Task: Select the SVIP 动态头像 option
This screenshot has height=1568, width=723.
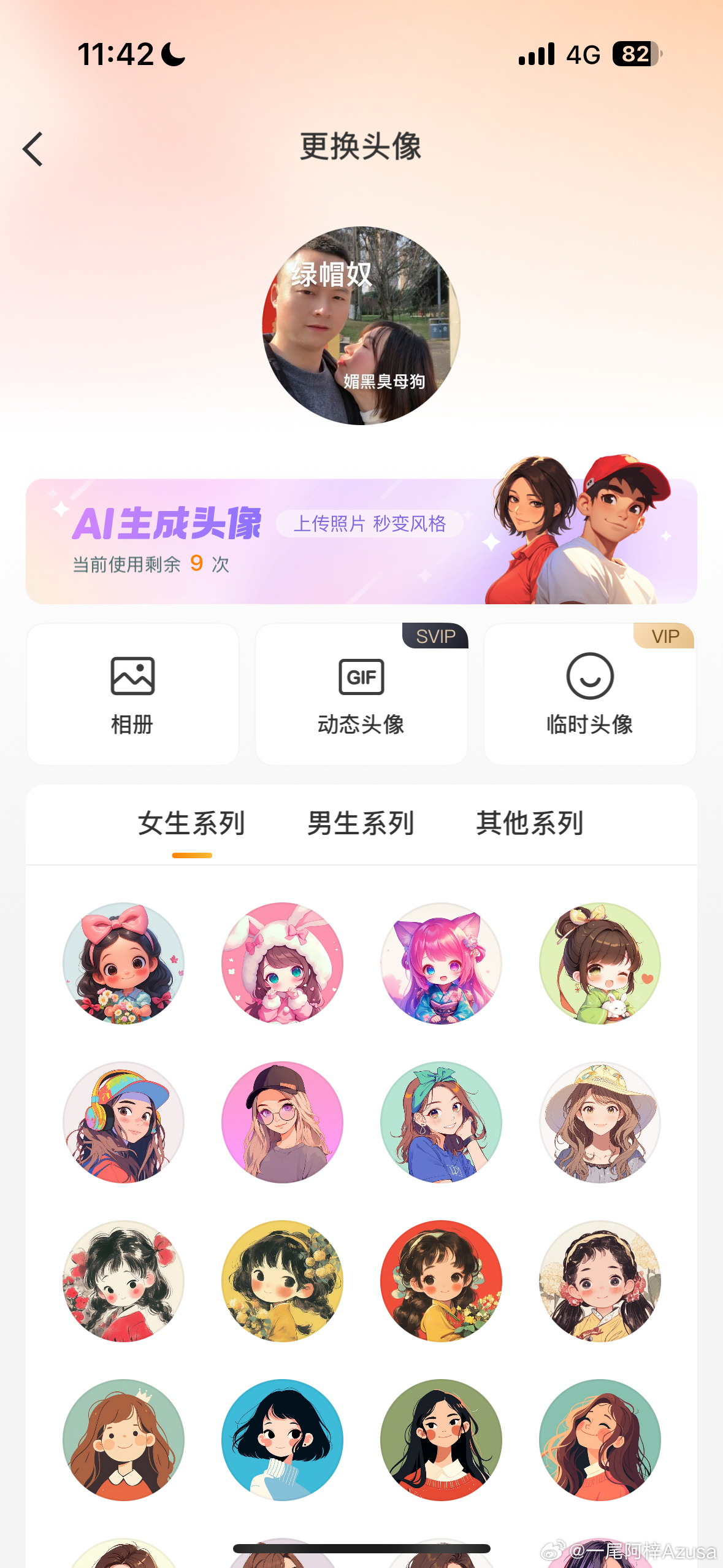Action: pyautogui.click(x=361, y=694)
